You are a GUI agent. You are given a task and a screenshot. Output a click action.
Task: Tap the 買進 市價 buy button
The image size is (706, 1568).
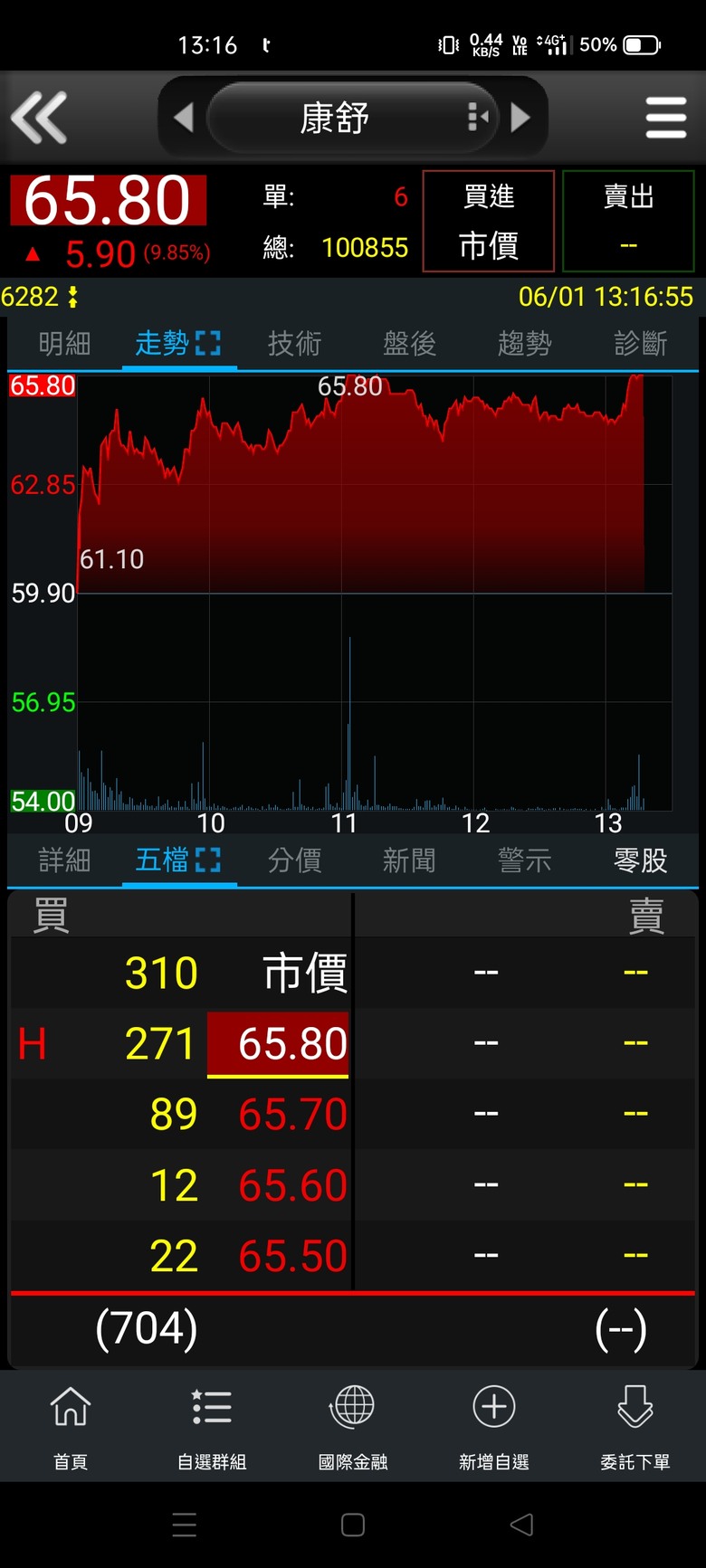point(489,221)
